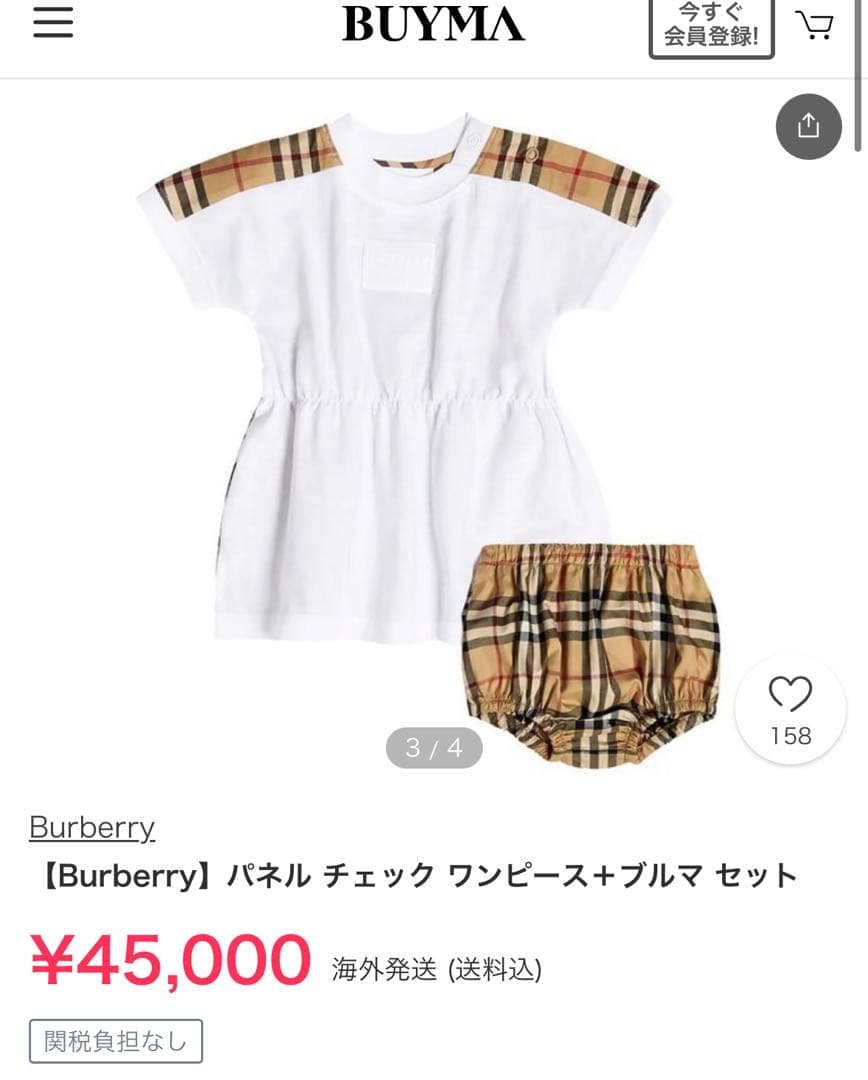868x1080 pixels.
Task: Select the cart icon in the header
Action: click(x=816, y=24)
